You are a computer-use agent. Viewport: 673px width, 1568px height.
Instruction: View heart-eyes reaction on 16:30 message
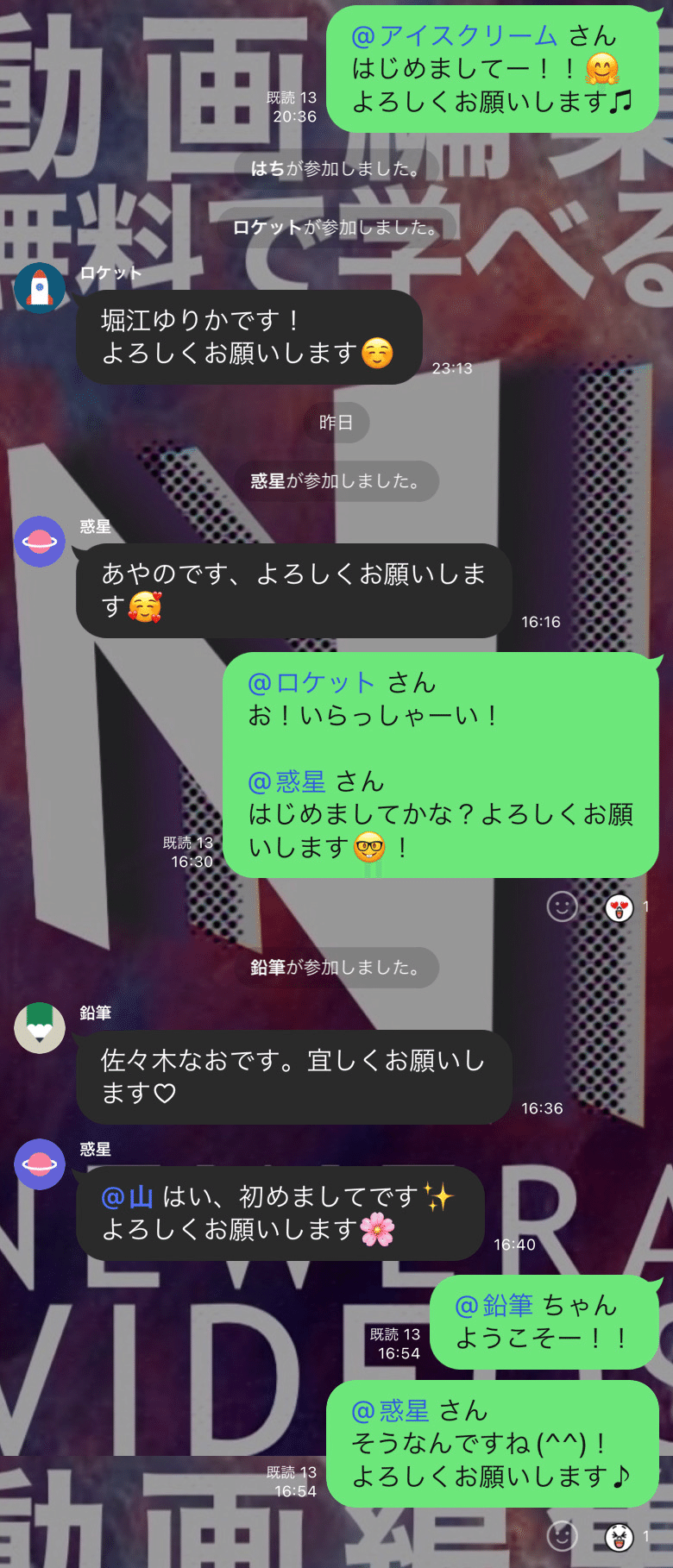(x=620, y=907)
